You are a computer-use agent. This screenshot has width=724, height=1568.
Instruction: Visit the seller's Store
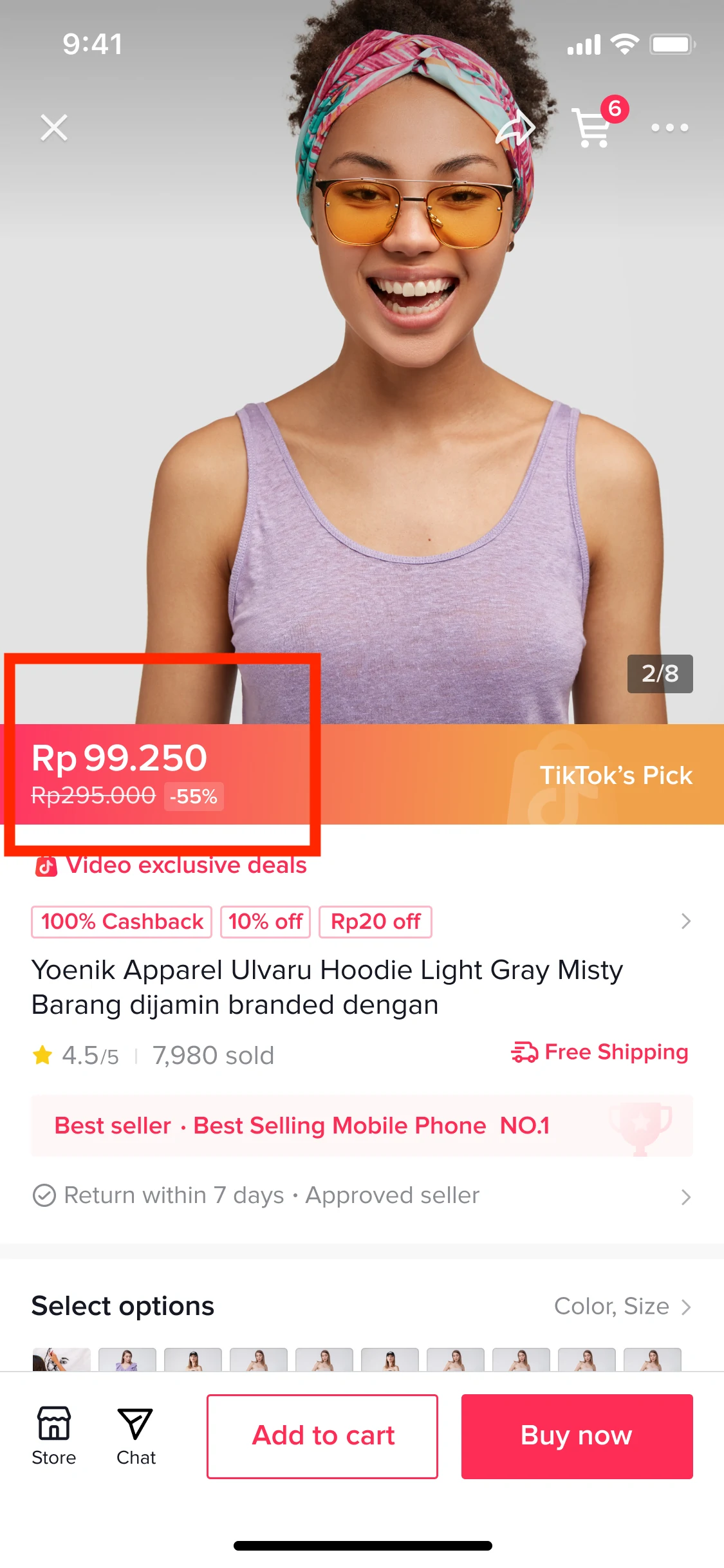click(54, 1436)
